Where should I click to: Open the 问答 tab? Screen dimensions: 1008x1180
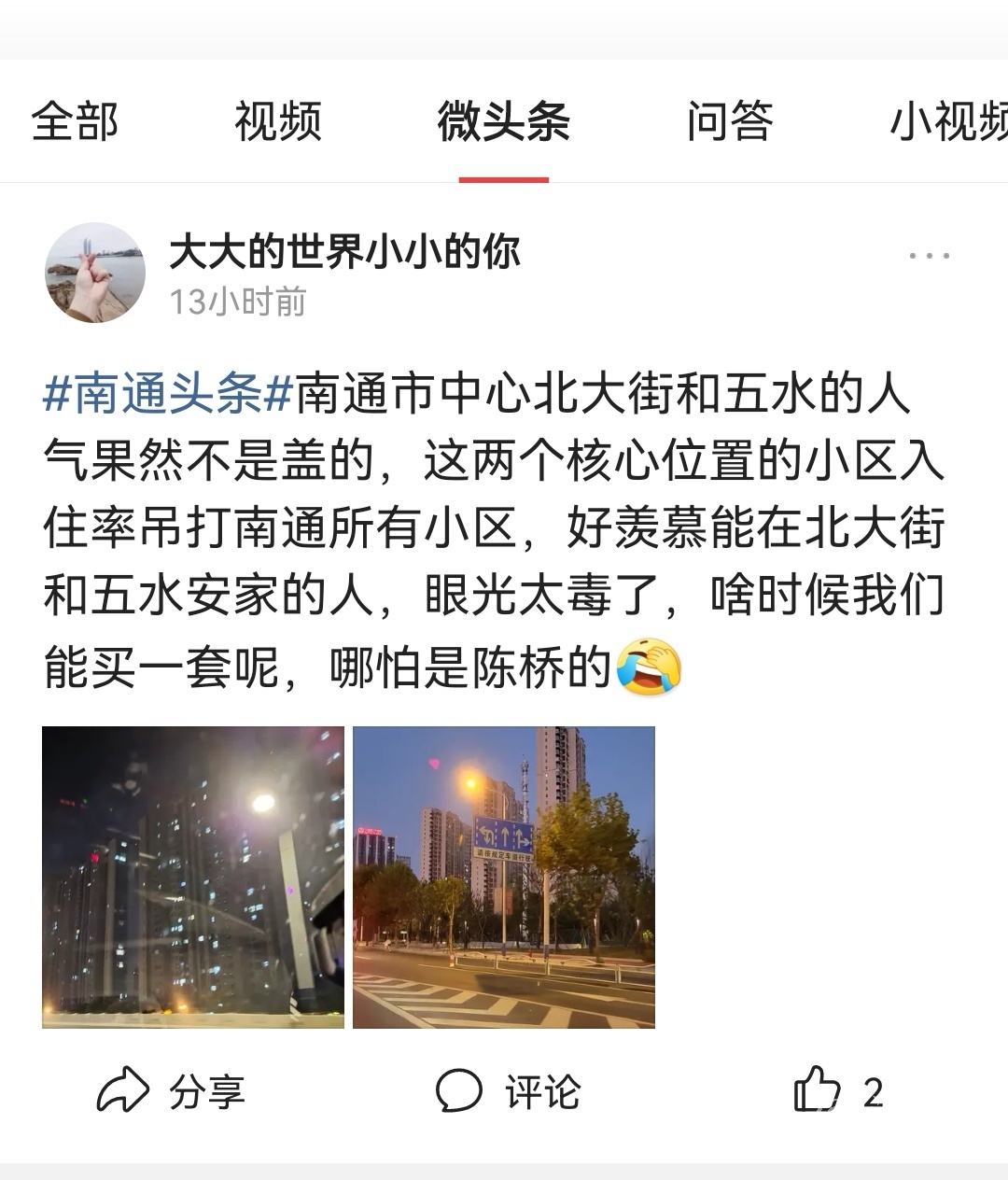730,121
